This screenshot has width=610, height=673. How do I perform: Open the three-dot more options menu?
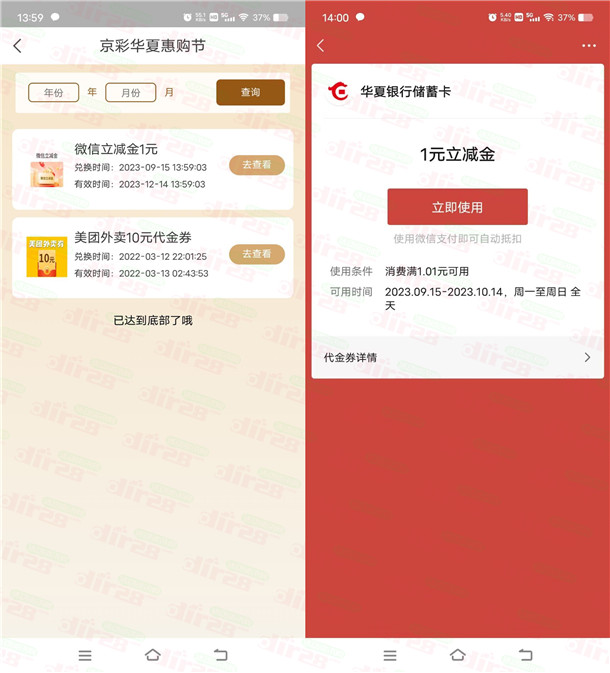[x=588, y=46]
